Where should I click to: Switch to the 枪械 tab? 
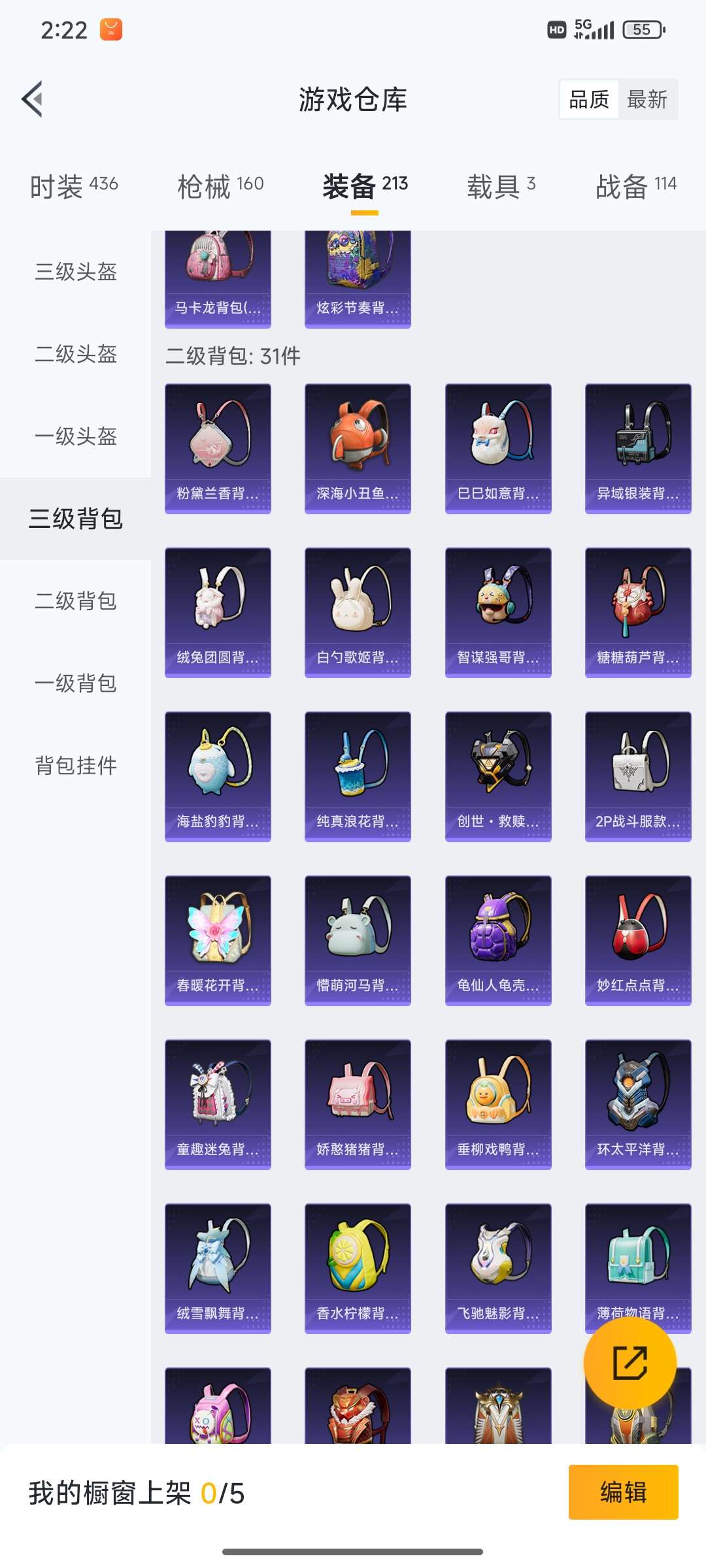click(x=220, y=186)
